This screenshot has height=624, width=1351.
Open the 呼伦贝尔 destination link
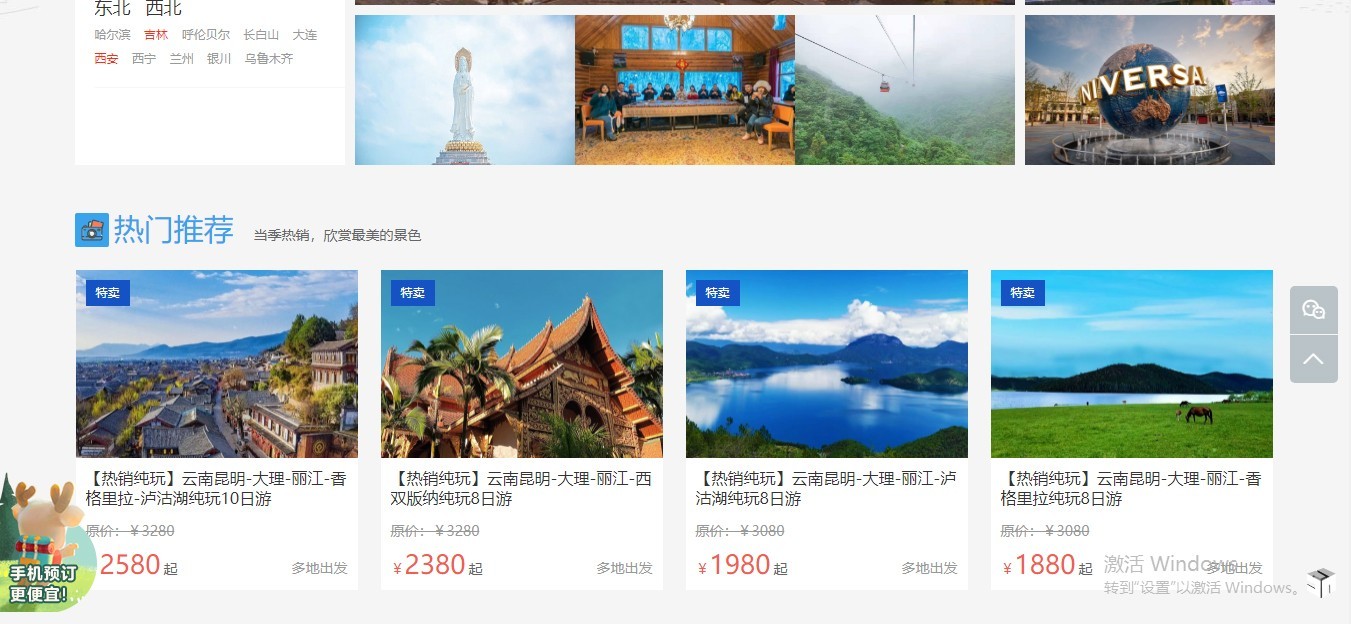pyautogui.click(x=205, y=35)
